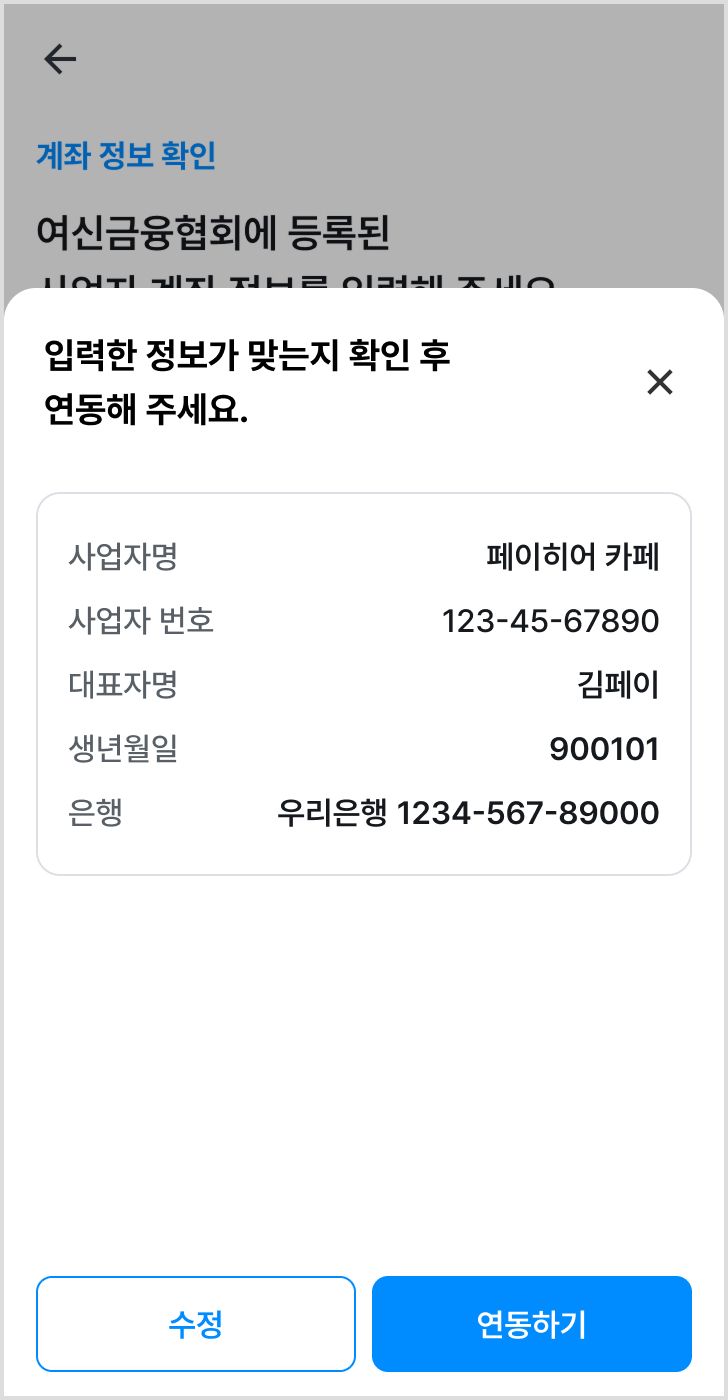Tap the 수정 button to edit info

tap(196, 1324)
